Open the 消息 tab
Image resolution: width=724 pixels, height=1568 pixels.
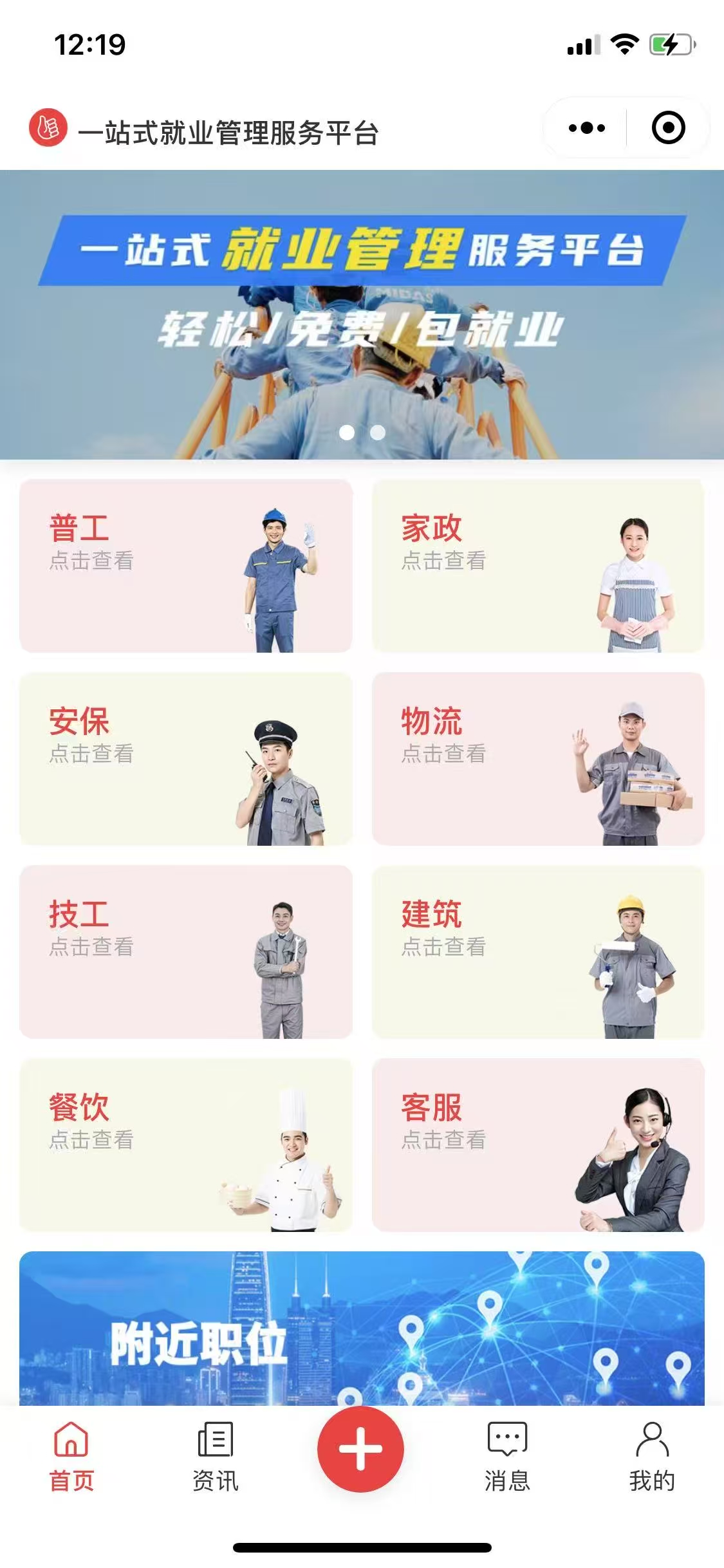(x=507, y=1457)
